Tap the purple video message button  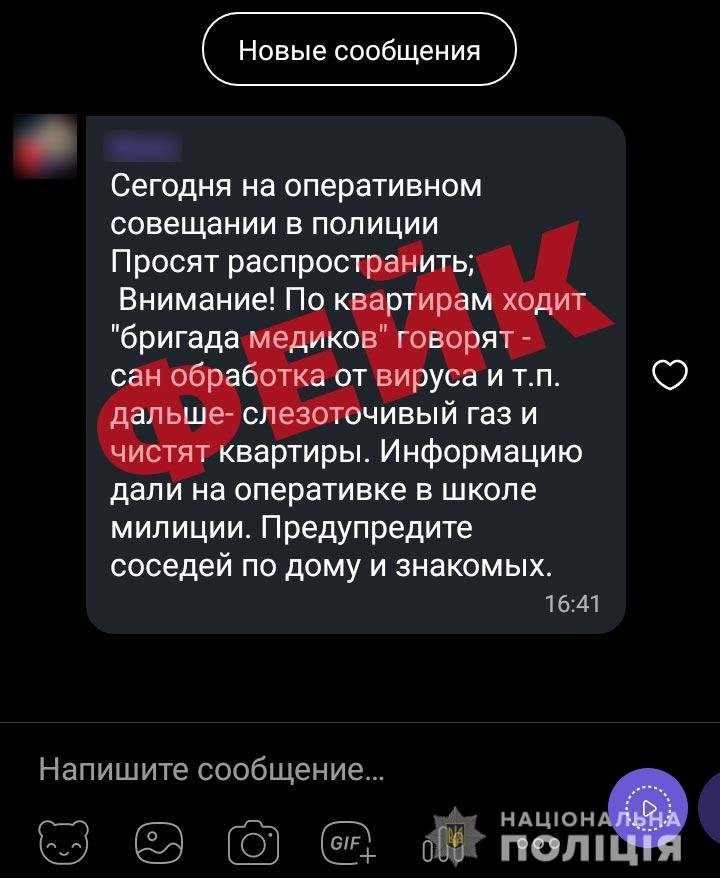(x=651, y=806)
